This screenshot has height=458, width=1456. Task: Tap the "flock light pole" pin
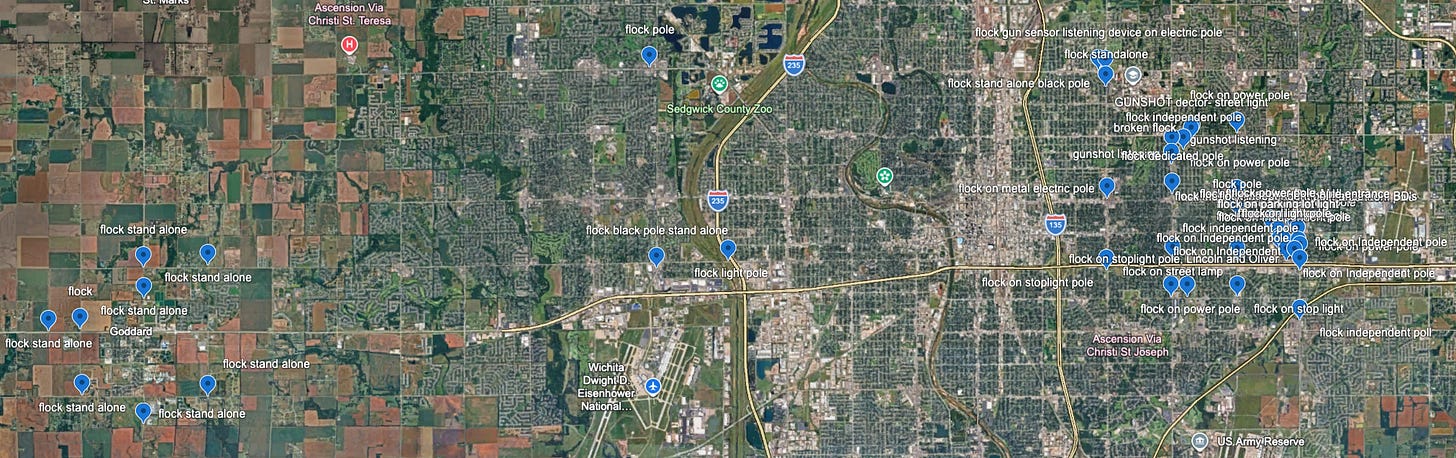(x=728, y=249)
